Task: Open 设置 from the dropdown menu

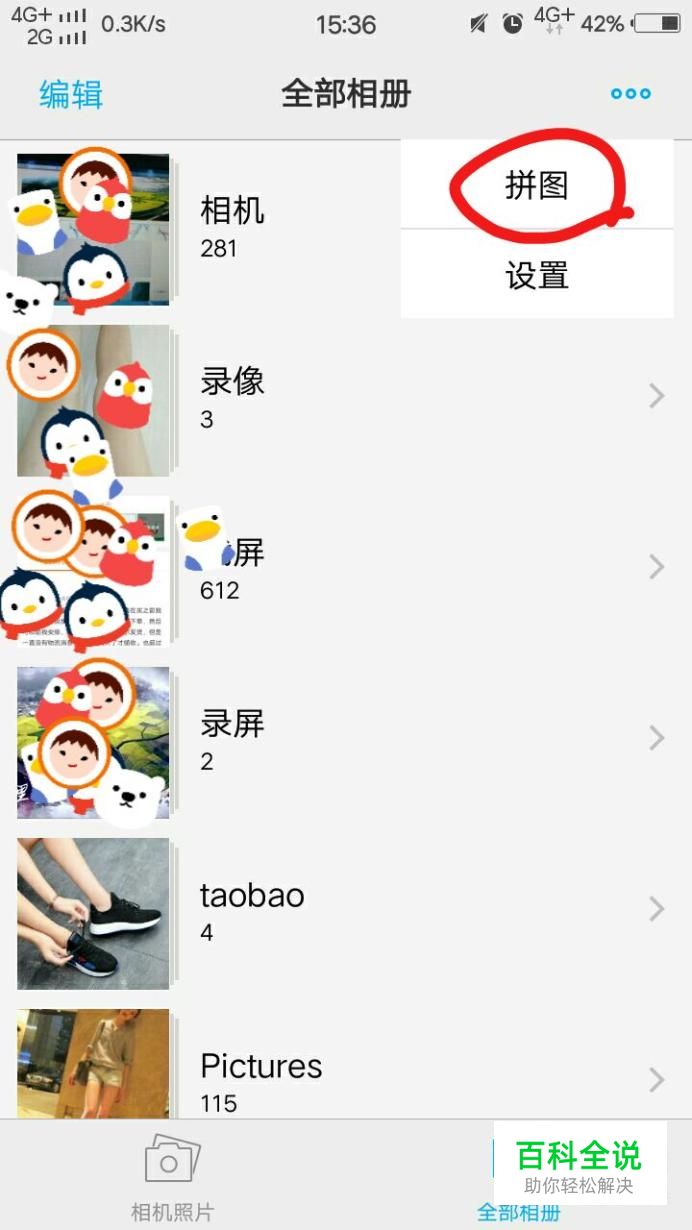Action: (537, 275)
